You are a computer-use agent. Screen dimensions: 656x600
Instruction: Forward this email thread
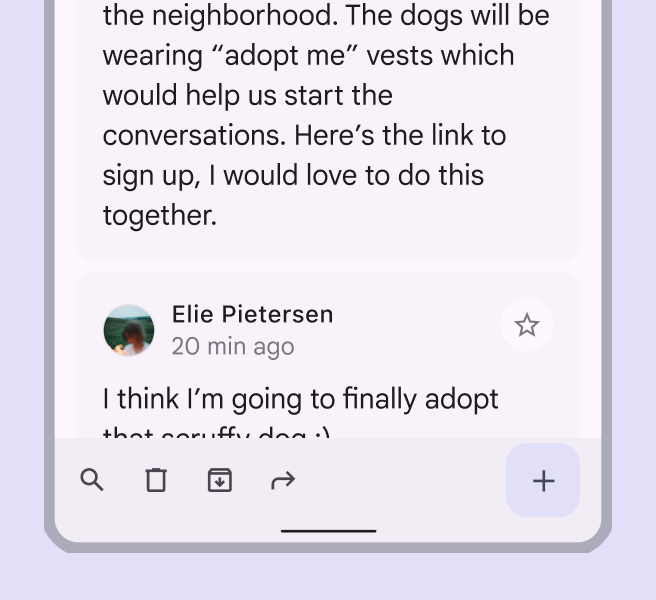(283, 480)
